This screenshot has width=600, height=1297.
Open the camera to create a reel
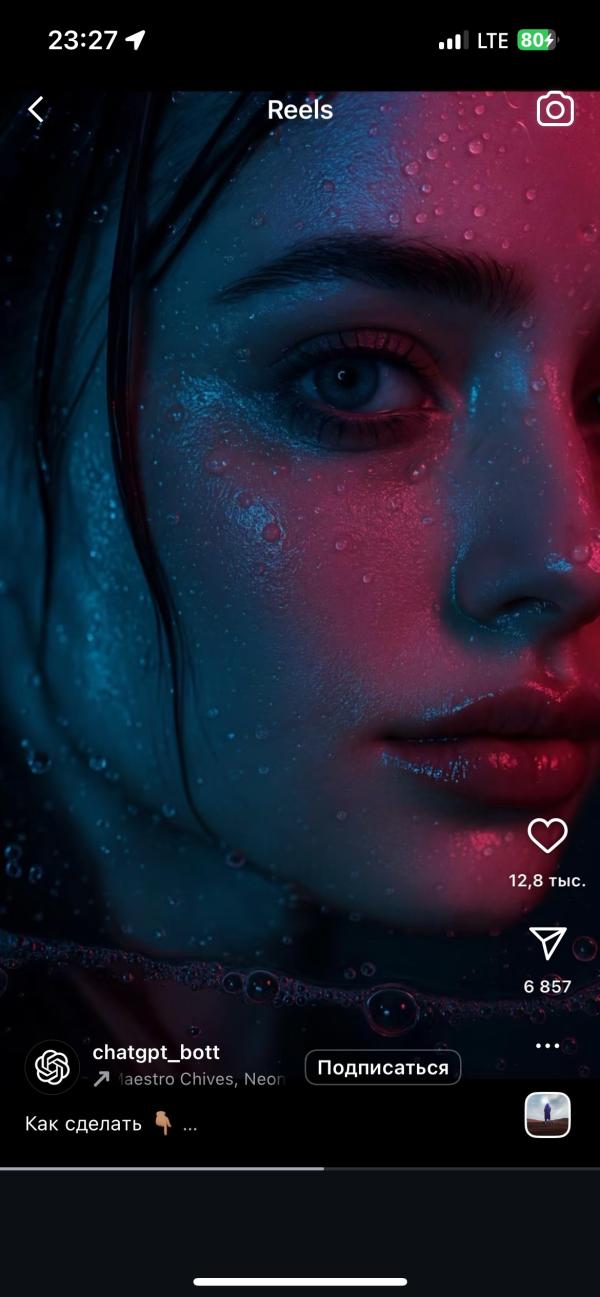point(555,109)
